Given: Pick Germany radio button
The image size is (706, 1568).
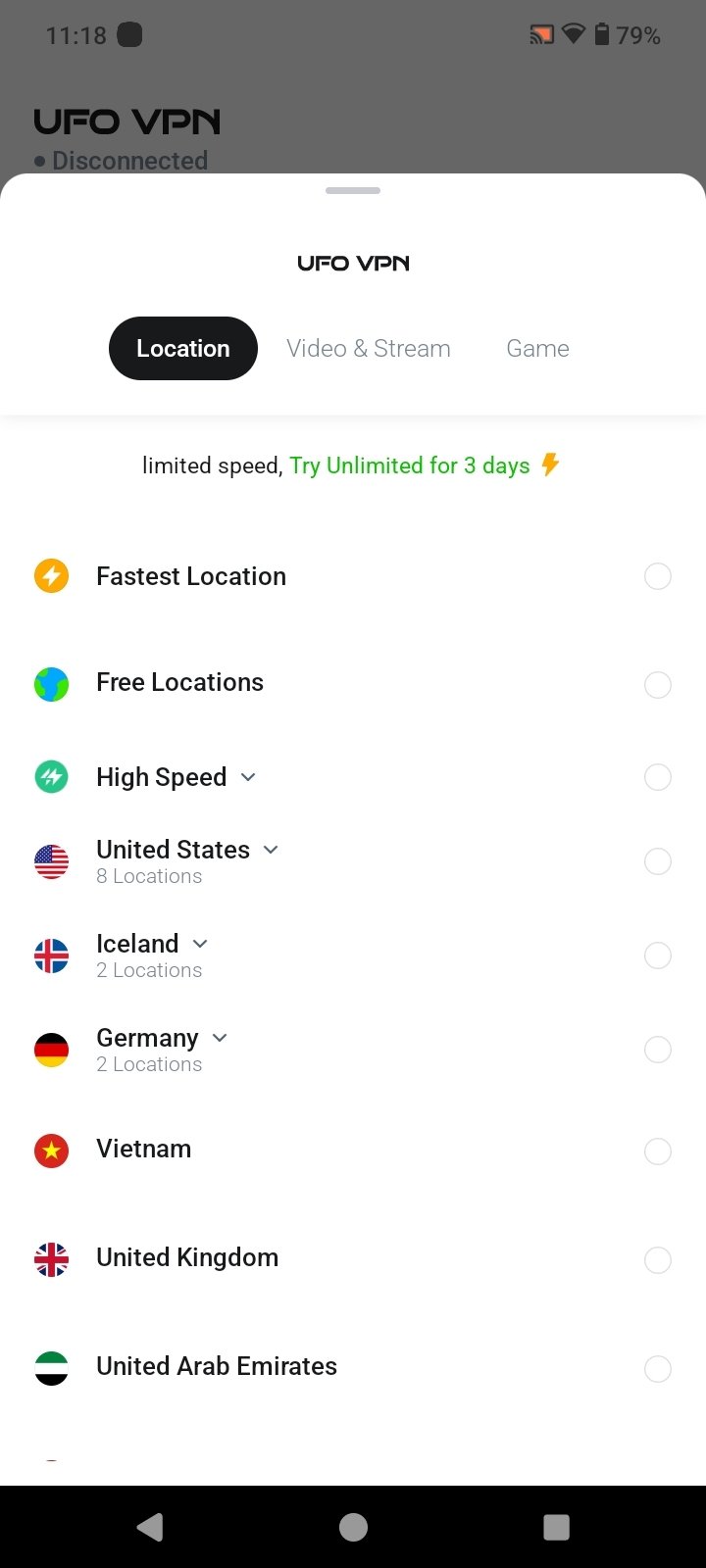Looking at the screenshot, I should coord(657,1050).
